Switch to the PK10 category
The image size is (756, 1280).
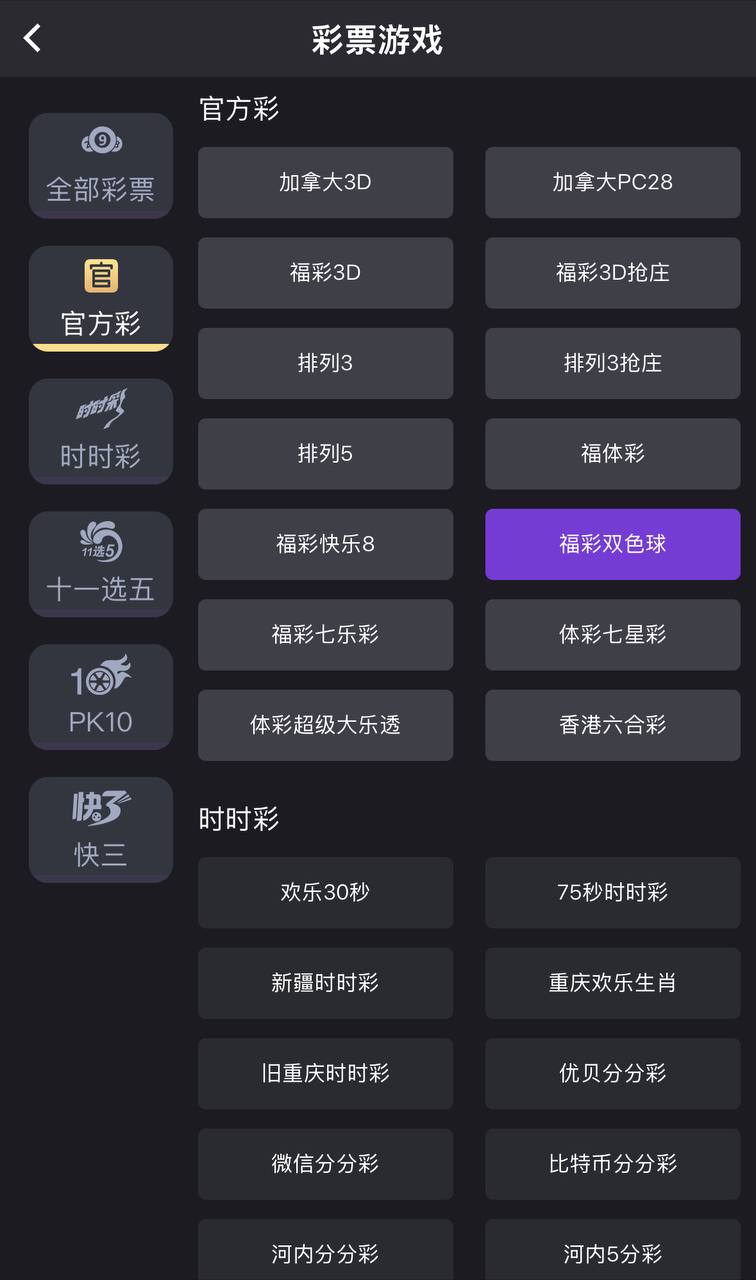point(100,697)
